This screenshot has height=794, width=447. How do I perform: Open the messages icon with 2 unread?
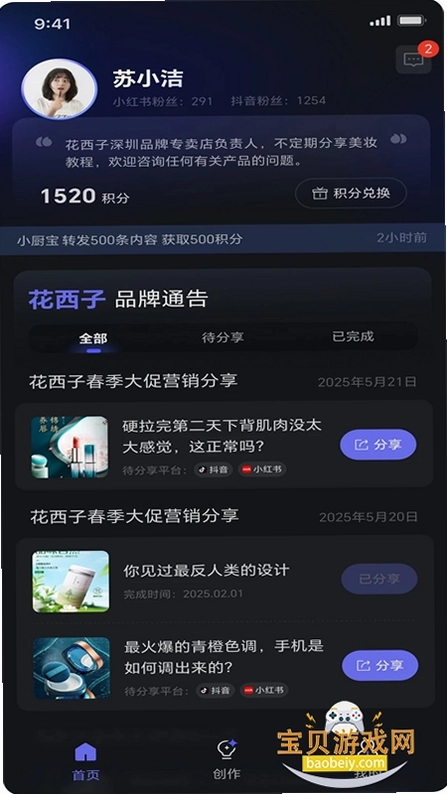click(x=414, y=60)
